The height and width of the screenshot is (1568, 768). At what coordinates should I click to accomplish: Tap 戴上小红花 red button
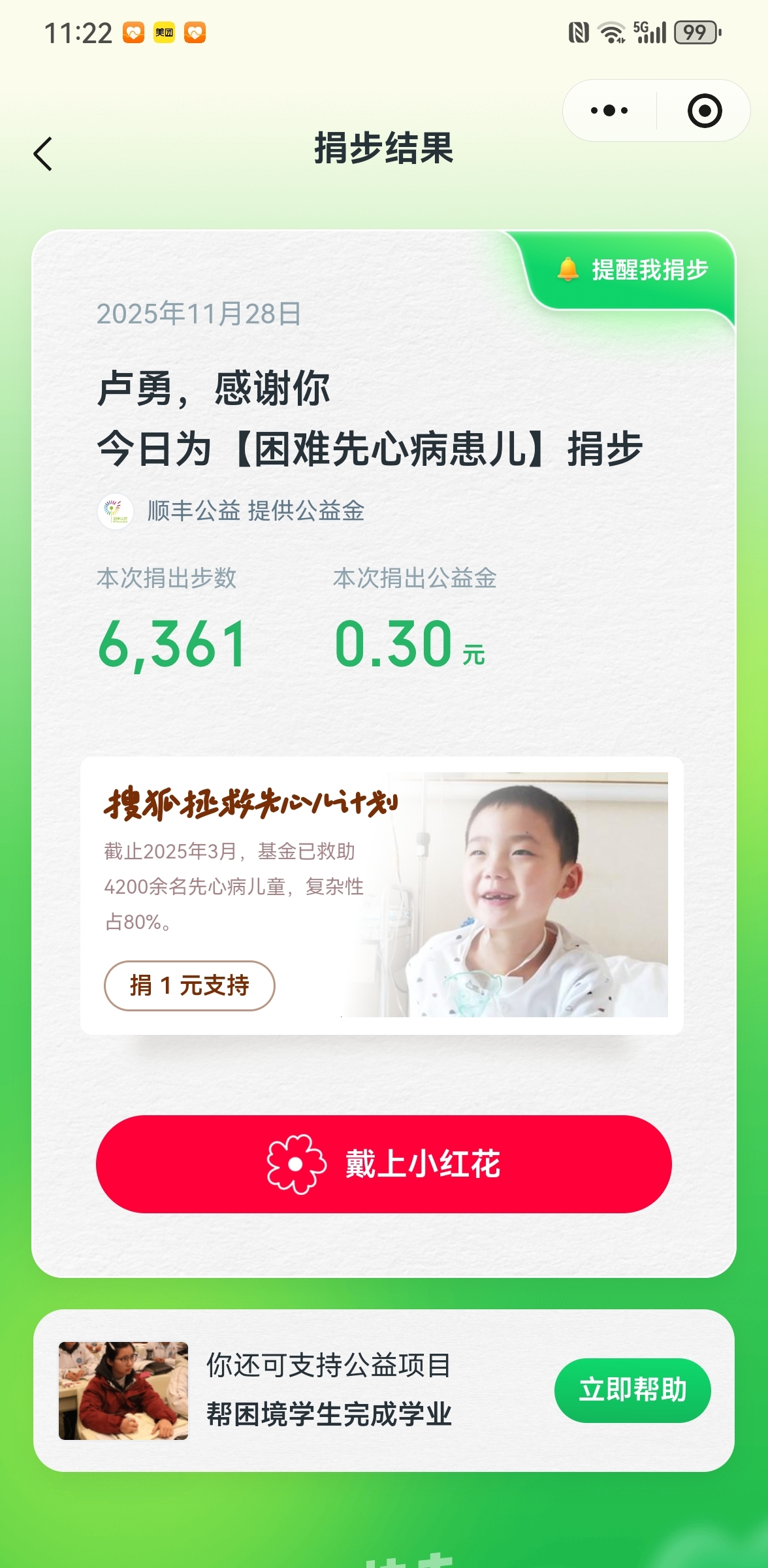click(384, 1164)
